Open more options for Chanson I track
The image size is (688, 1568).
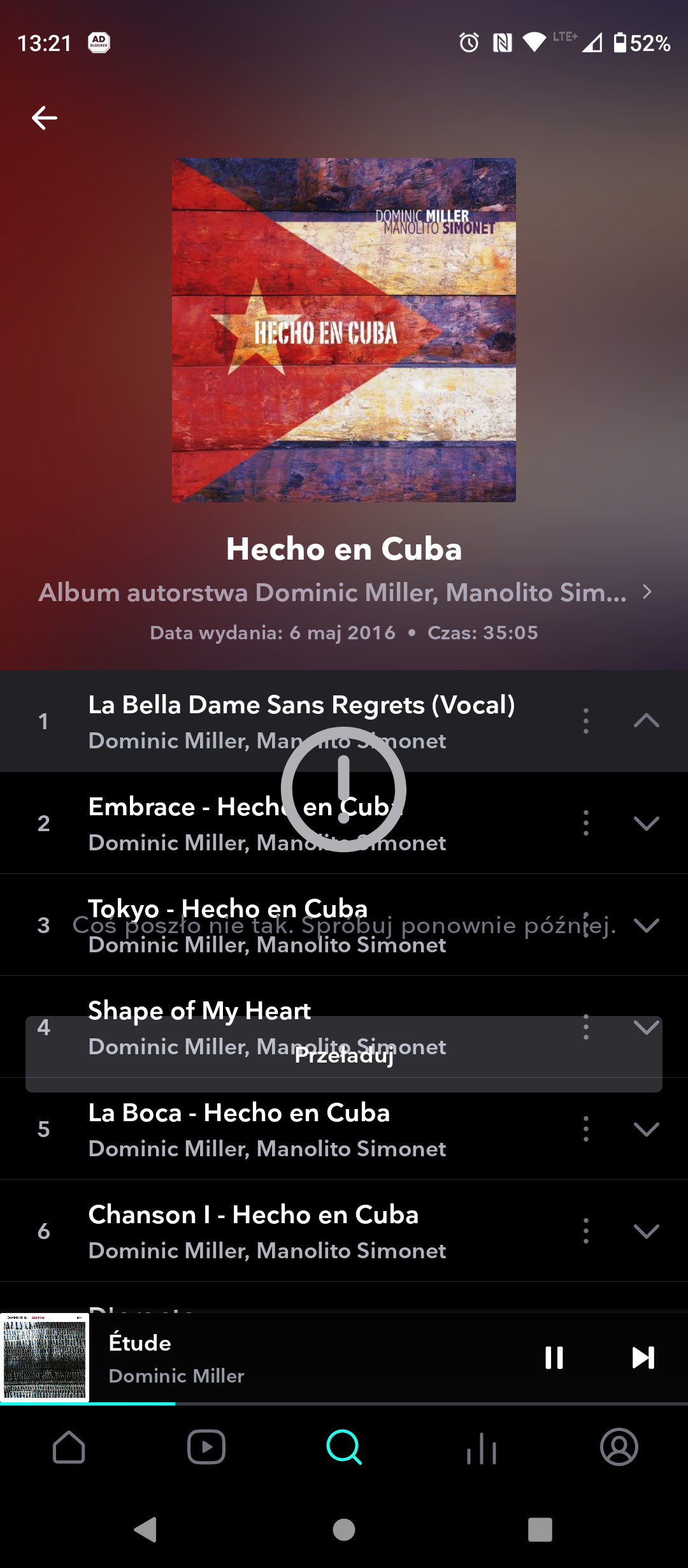click(x=586, y=1231)
